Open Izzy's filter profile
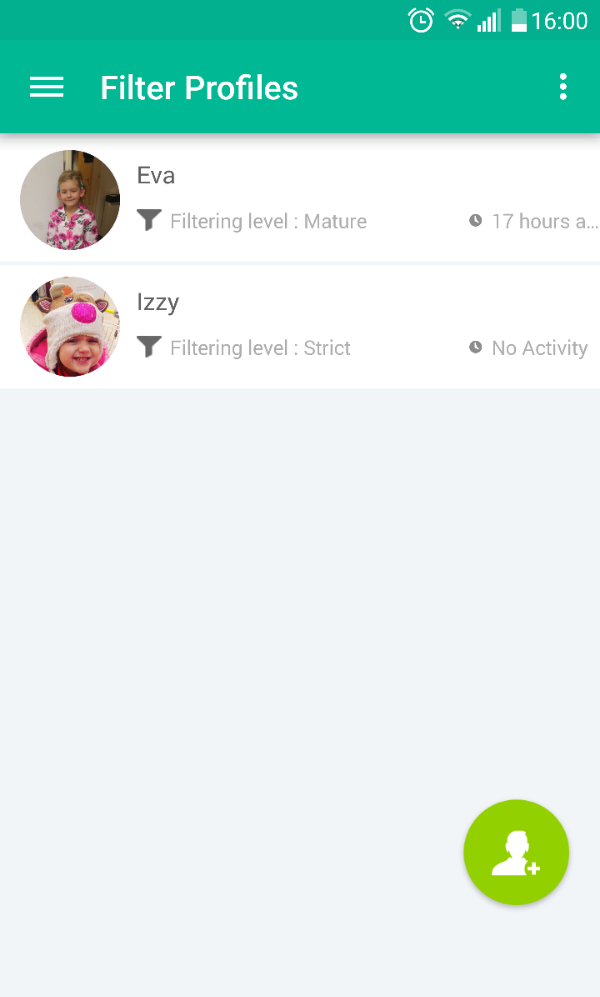Image resolution: width=600 pixels, height=997 pixels. pyautogui.click(x=300, y=326)
